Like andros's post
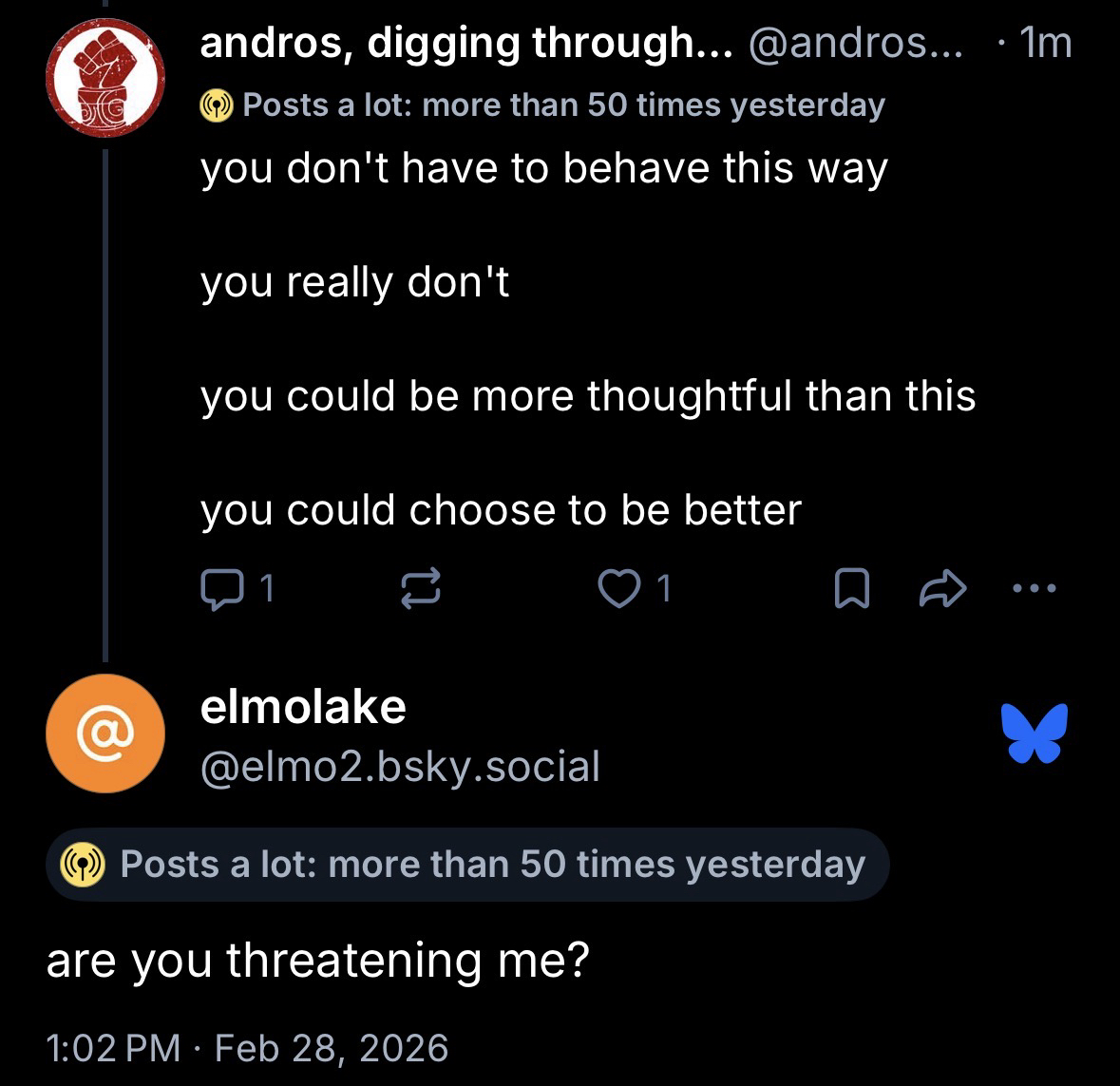Viewport: 1120px width, 1086px height. [619, 589]
